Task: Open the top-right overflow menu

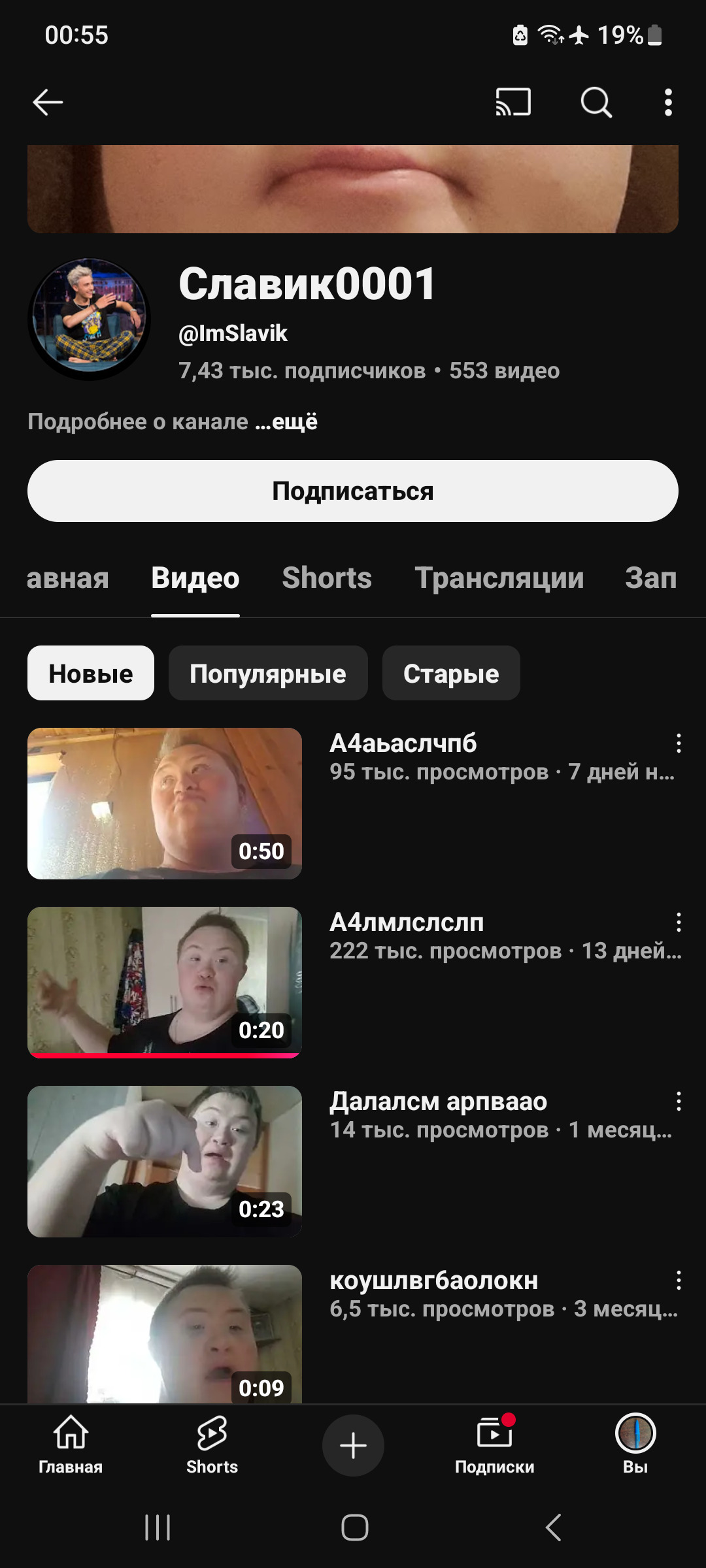Action: click(667, 103)
